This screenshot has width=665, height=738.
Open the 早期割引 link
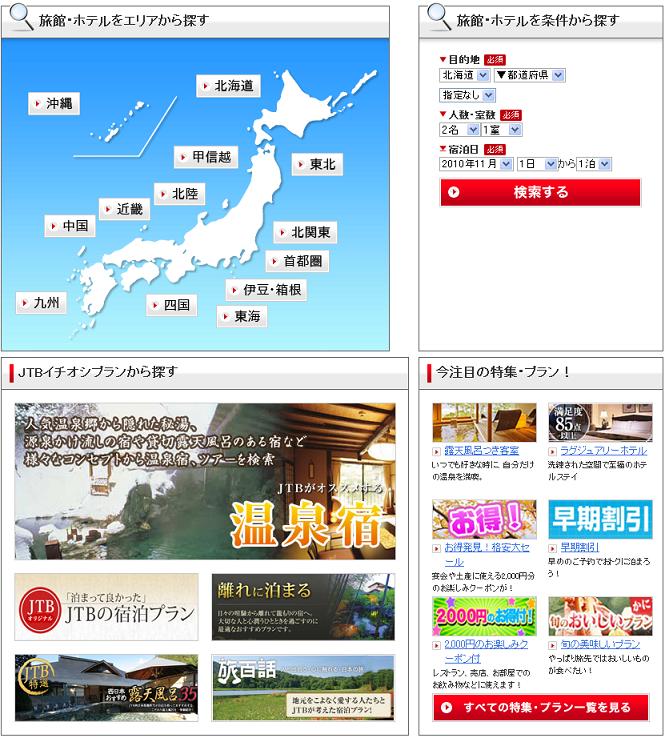pyautogui.click(x=580, y=547)
